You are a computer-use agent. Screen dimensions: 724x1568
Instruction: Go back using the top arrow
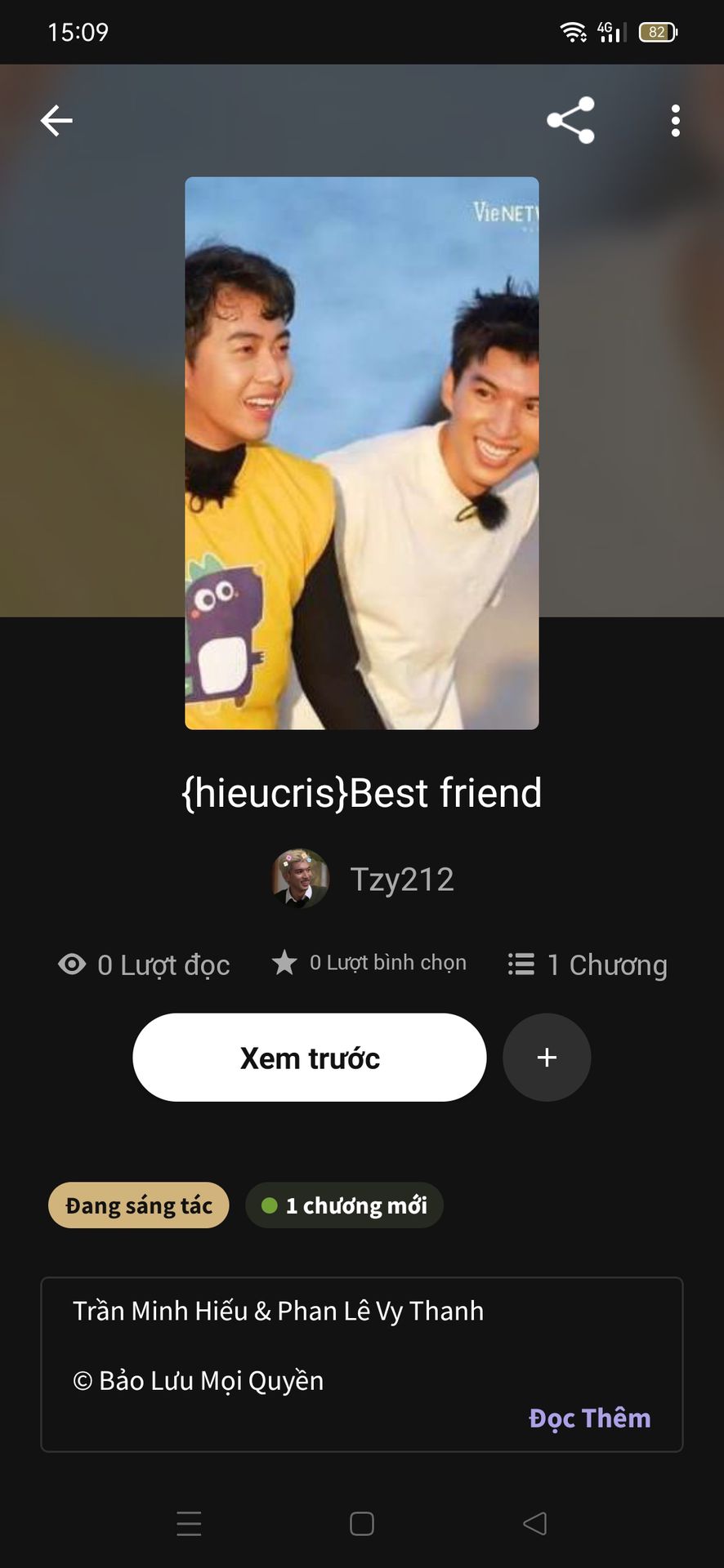point(56,121)
